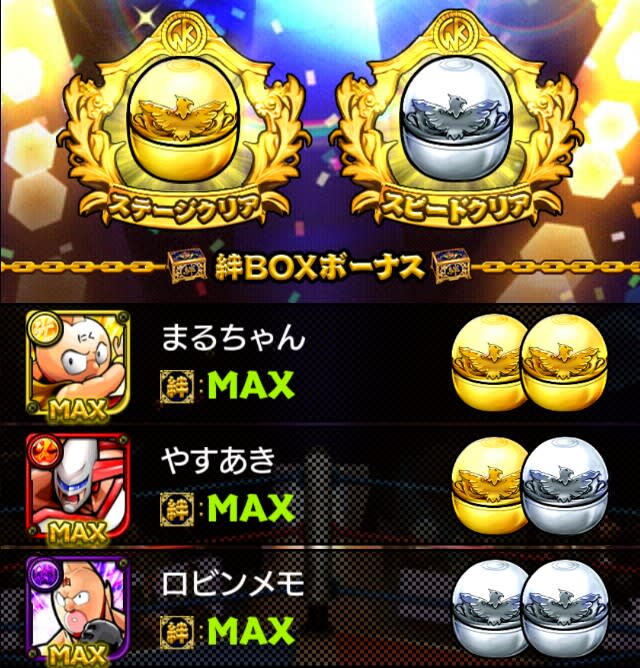Tap ロビンメモ's character icon
Screen dimensions: 640x668
click(x=77, y=611)
